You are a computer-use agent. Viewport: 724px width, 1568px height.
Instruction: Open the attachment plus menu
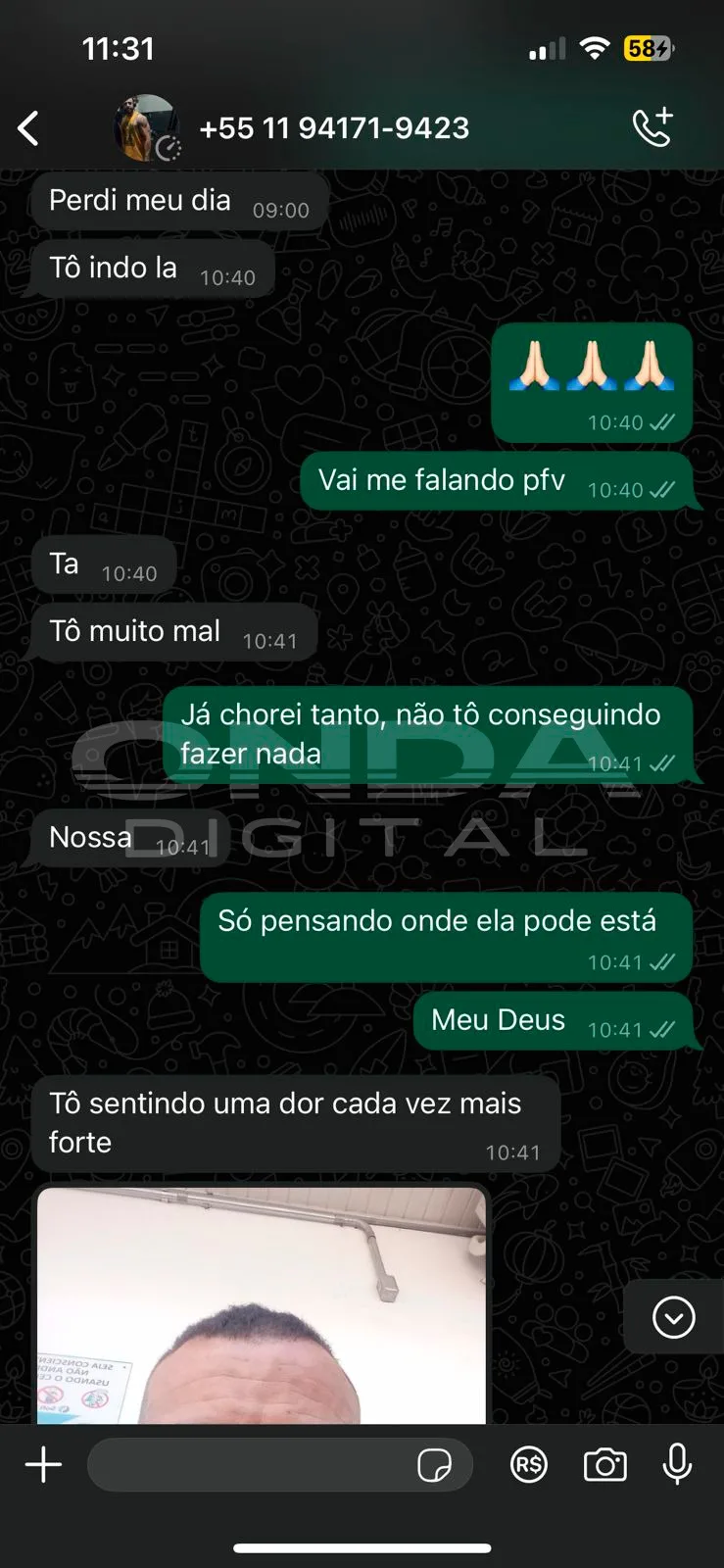coord(43,1465)
